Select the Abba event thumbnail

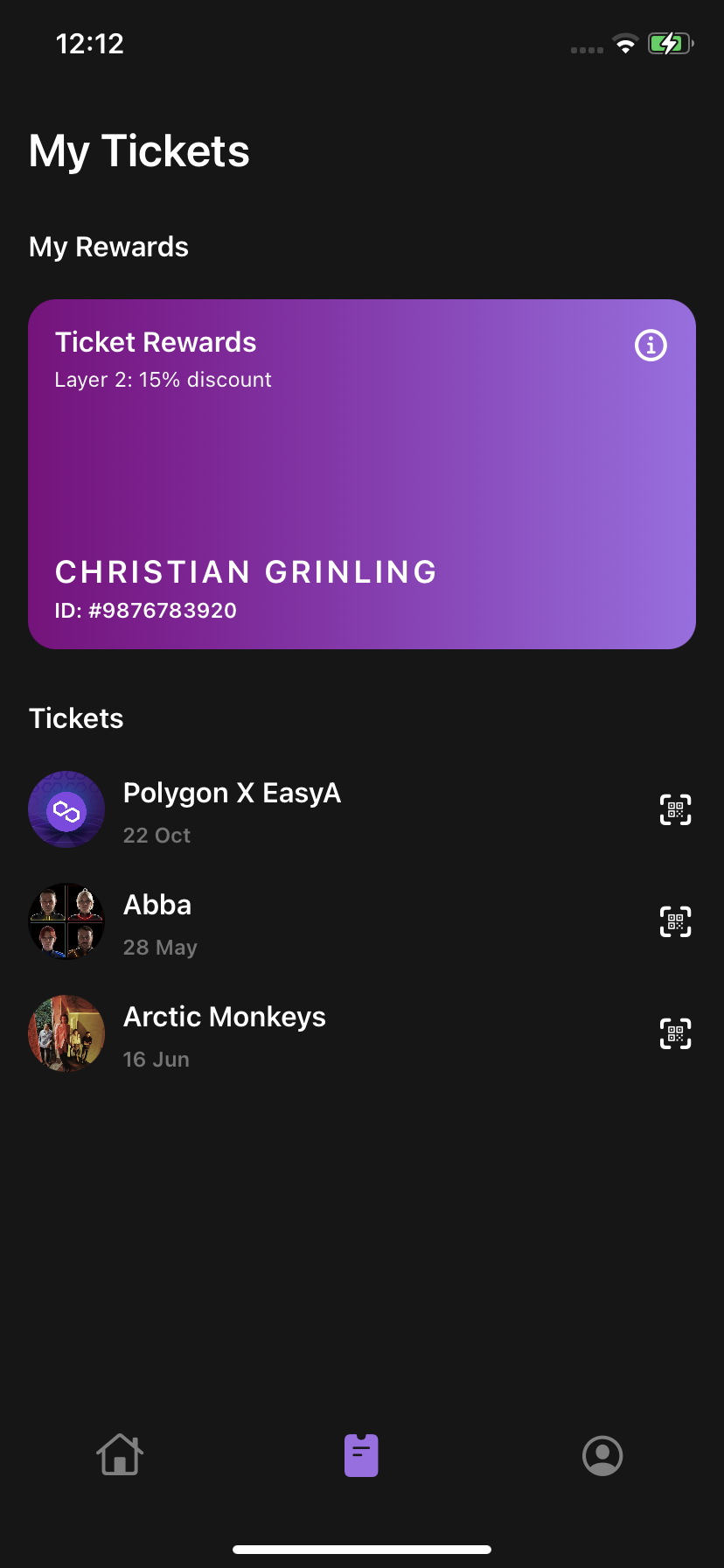pyautogui.click(x=66, y=921)
